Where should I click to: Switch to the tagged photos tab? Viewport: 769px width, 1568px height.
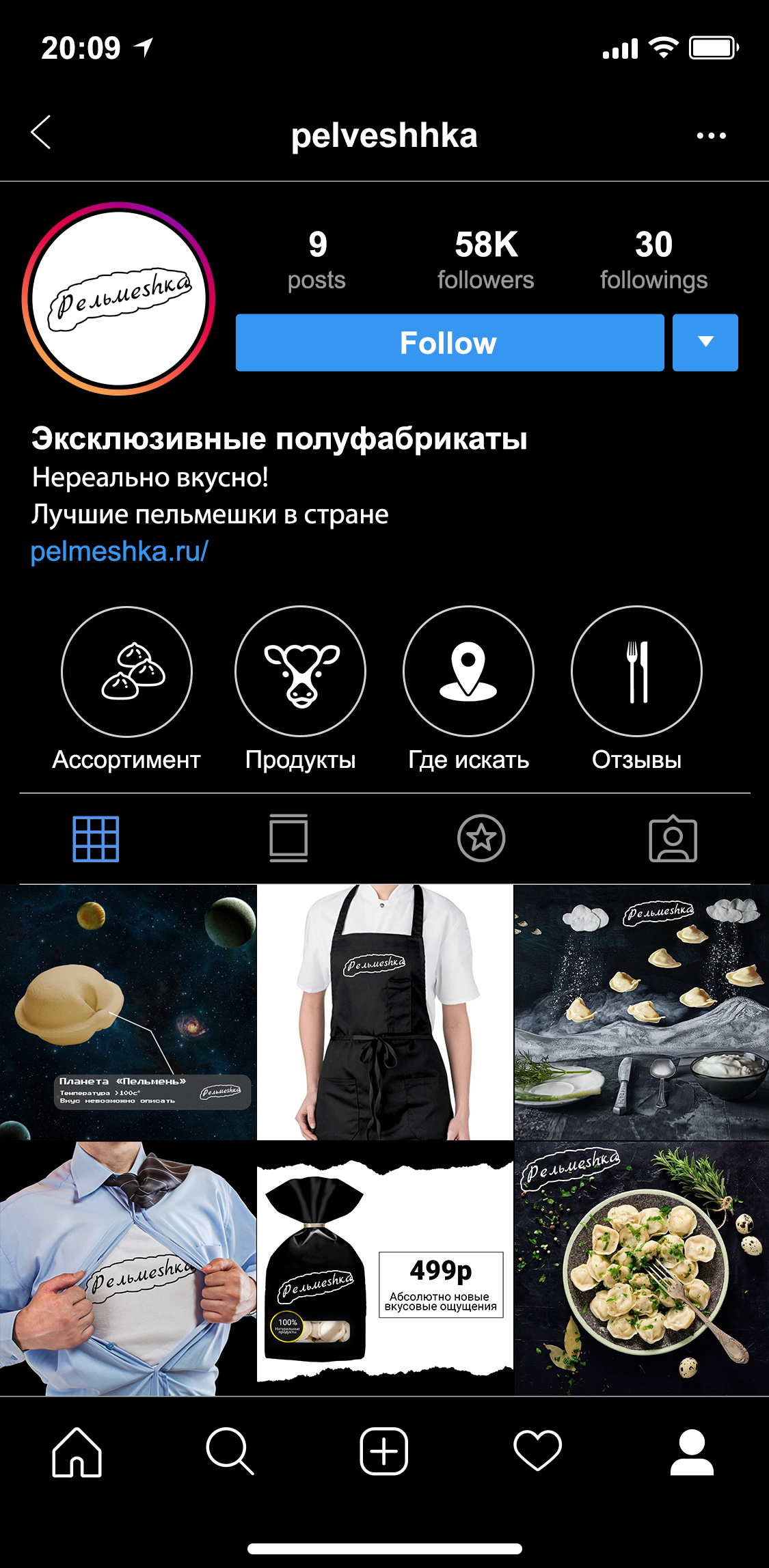point(673,838)
